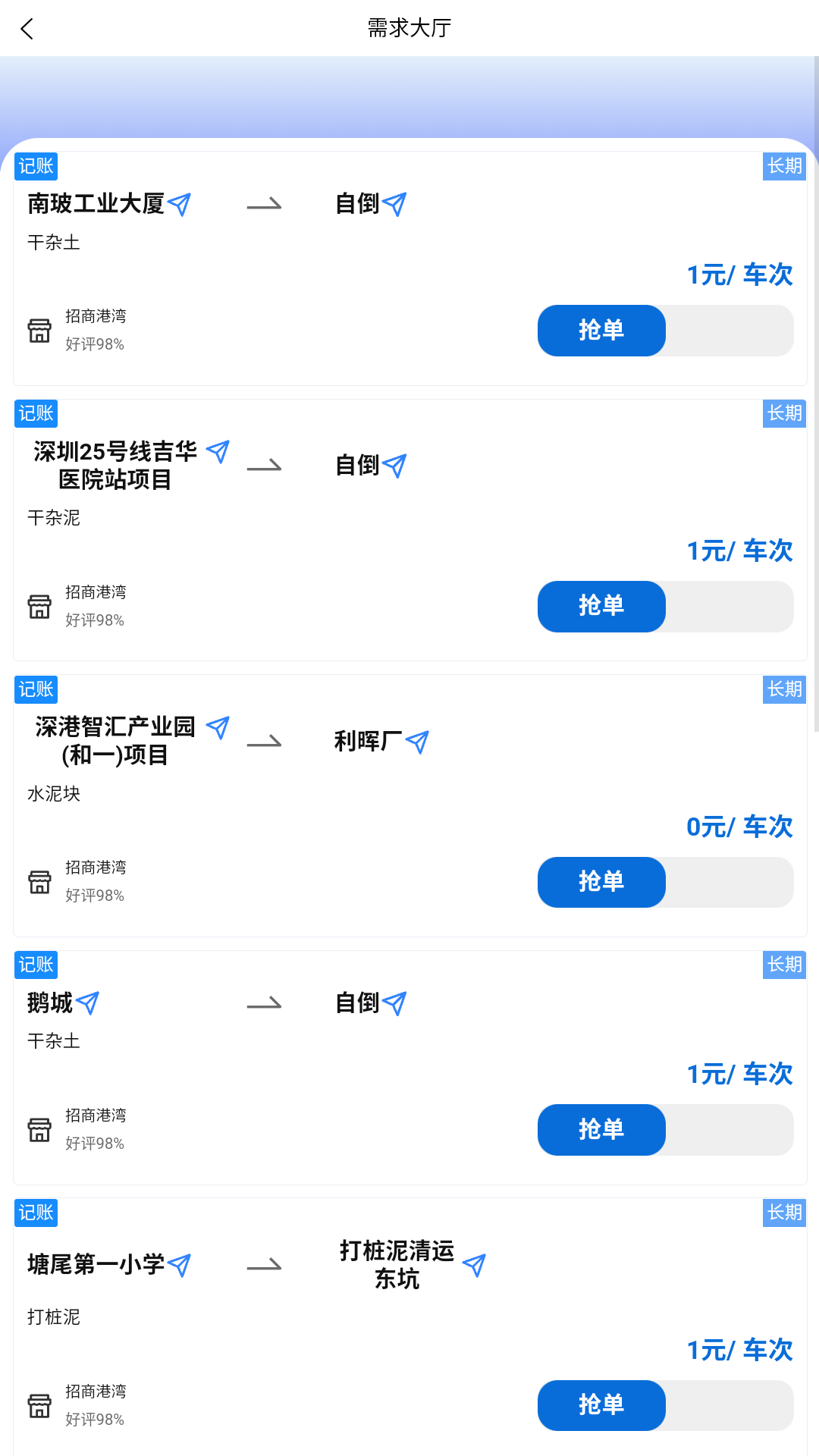Click the back arrow on 需求大厅 page
819x1456 pixels.
(27, 29)
